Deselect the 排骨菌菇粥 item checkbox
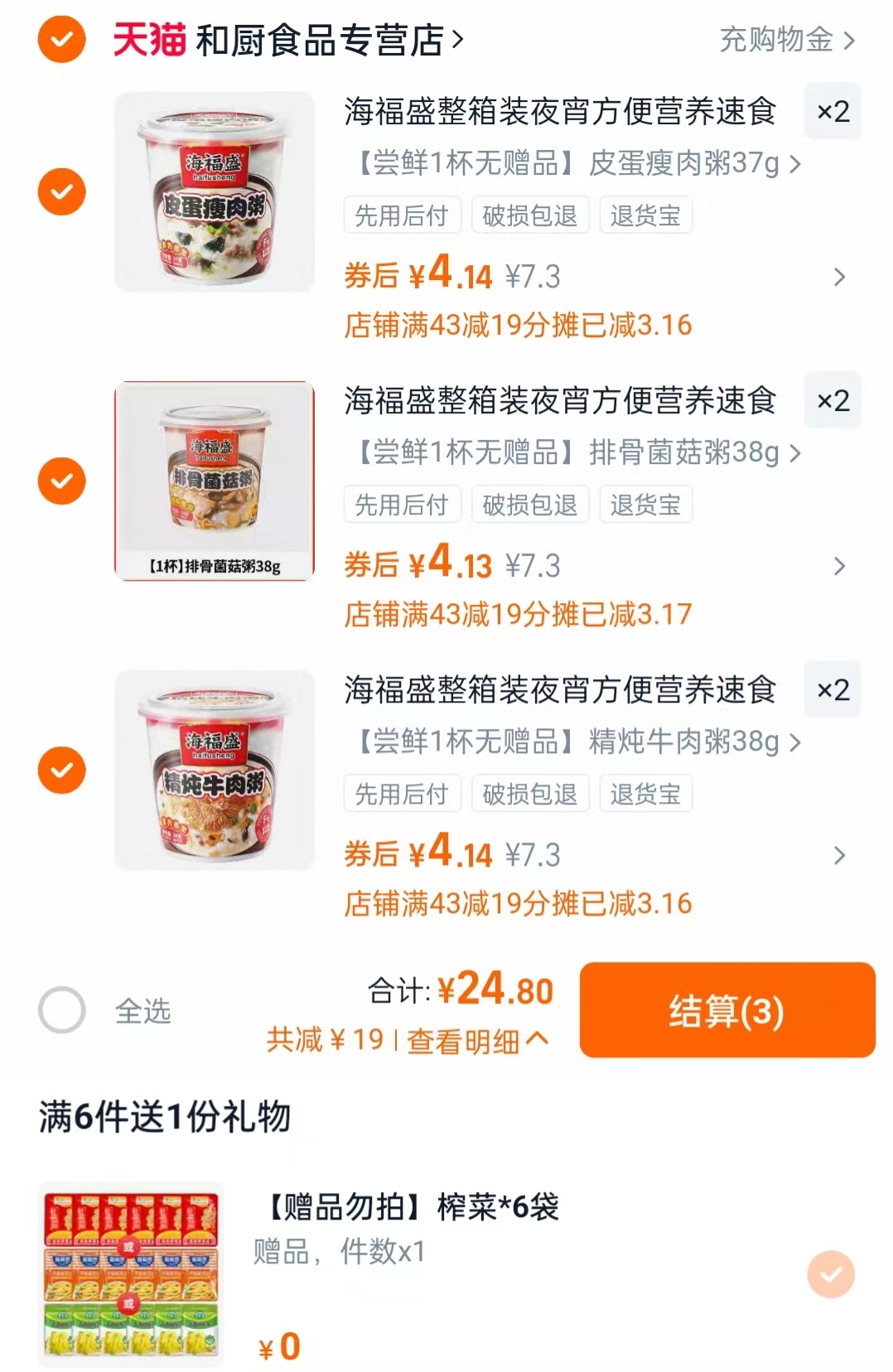893x1372 pixels. pos(61,481)
